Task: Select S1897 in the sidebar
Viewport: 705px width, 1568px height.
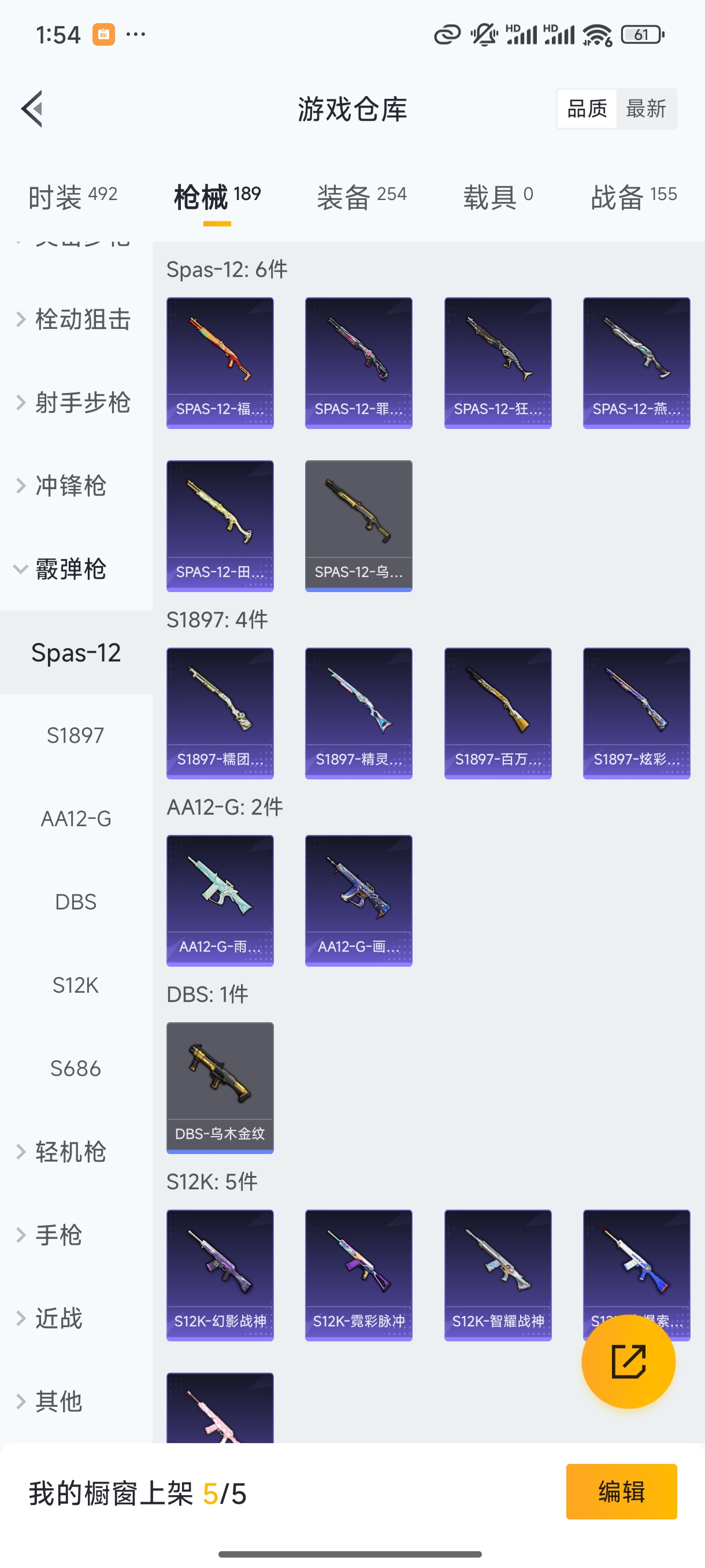Action: click(76, 735)
